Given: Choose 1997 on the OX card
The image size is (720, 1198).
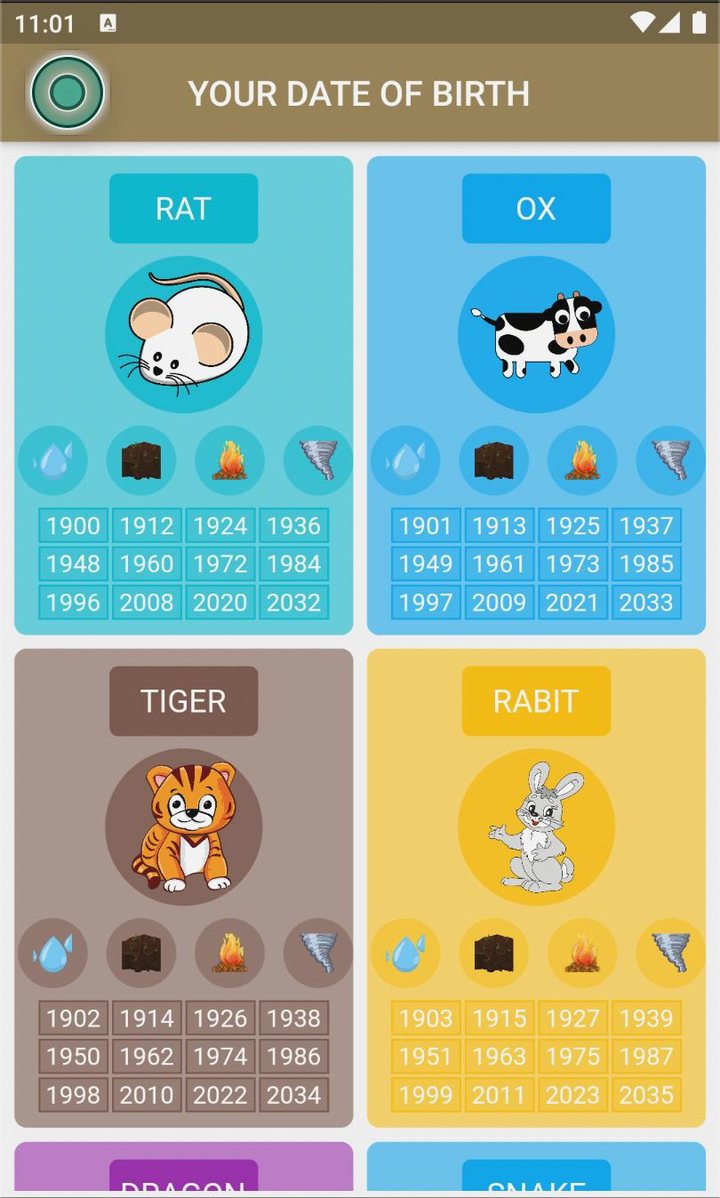Looking at the screenshot, I should (424, 602).
